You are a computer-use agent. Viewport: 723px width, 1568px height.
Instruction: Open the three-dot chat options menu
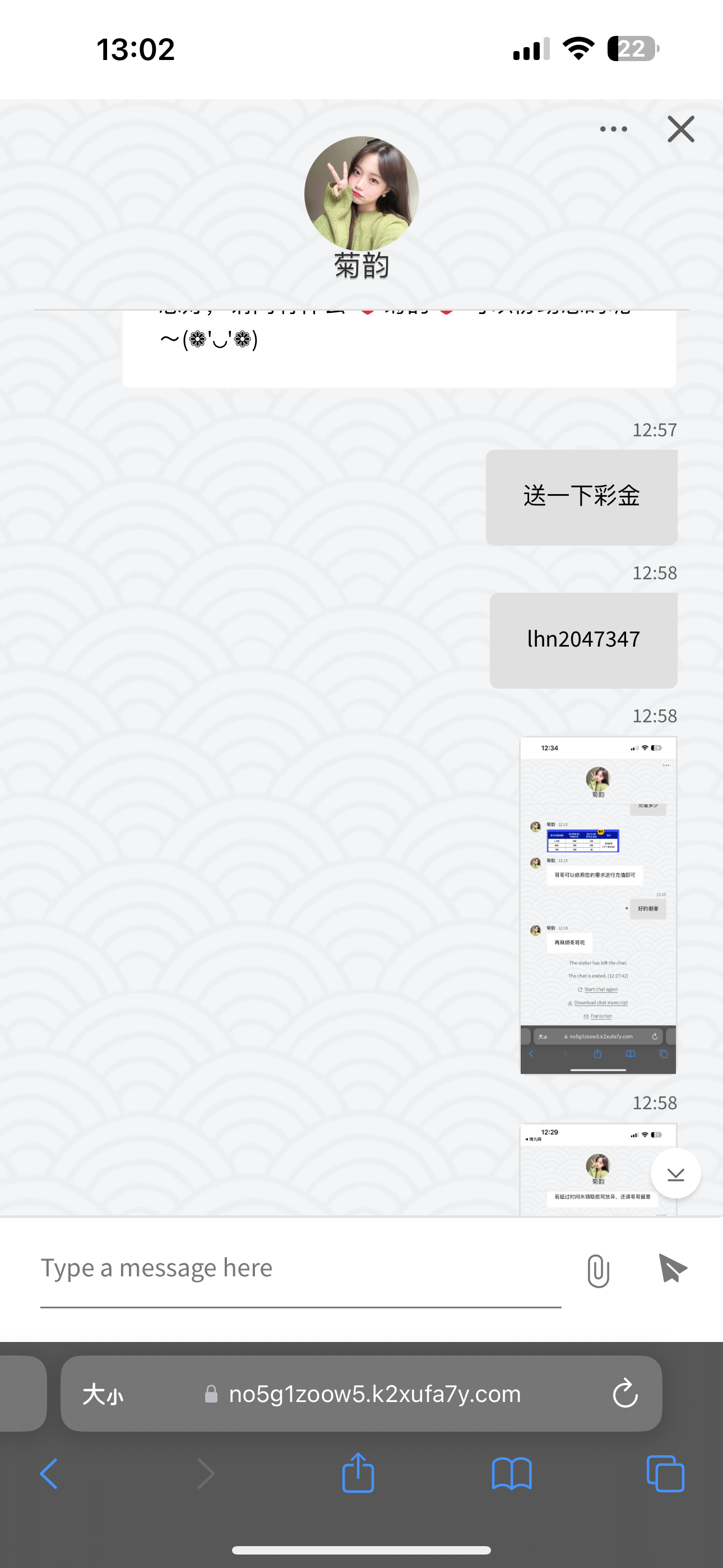click(613, 129)
